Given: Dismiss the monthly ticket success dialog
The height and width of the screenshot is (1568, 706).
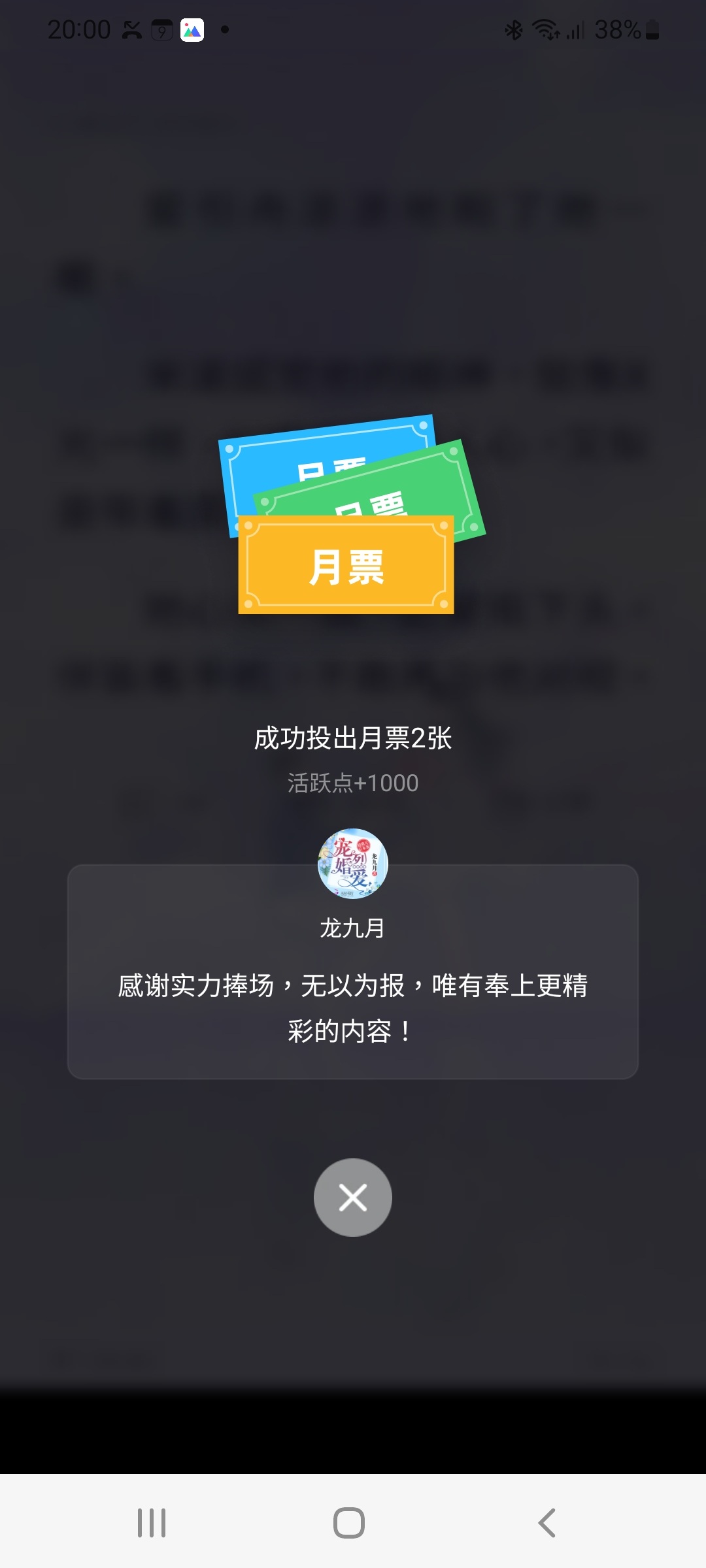Looking at the screenshot, I should point(353,1197).
